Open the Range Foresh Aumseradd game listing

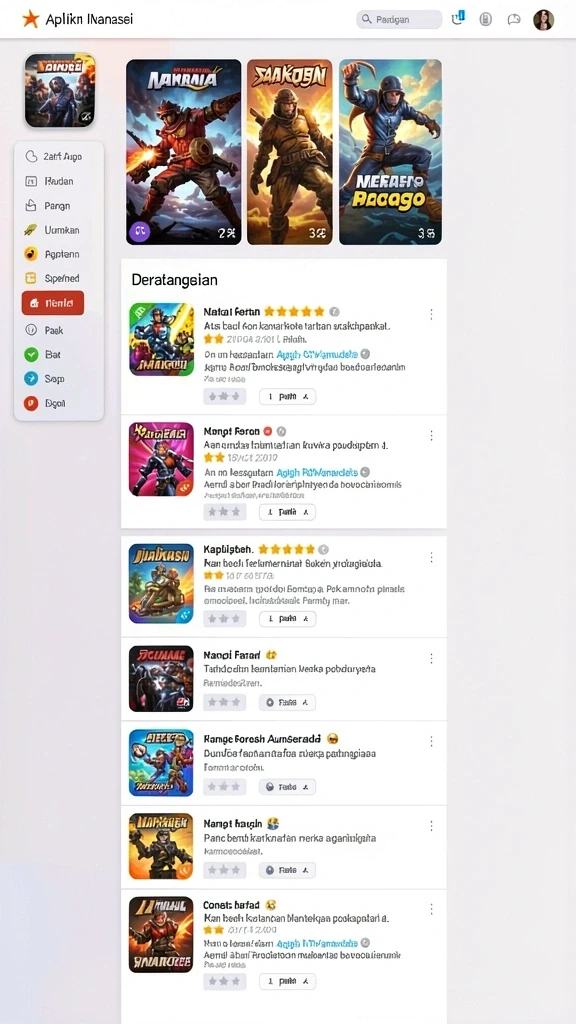pos(284,763)
